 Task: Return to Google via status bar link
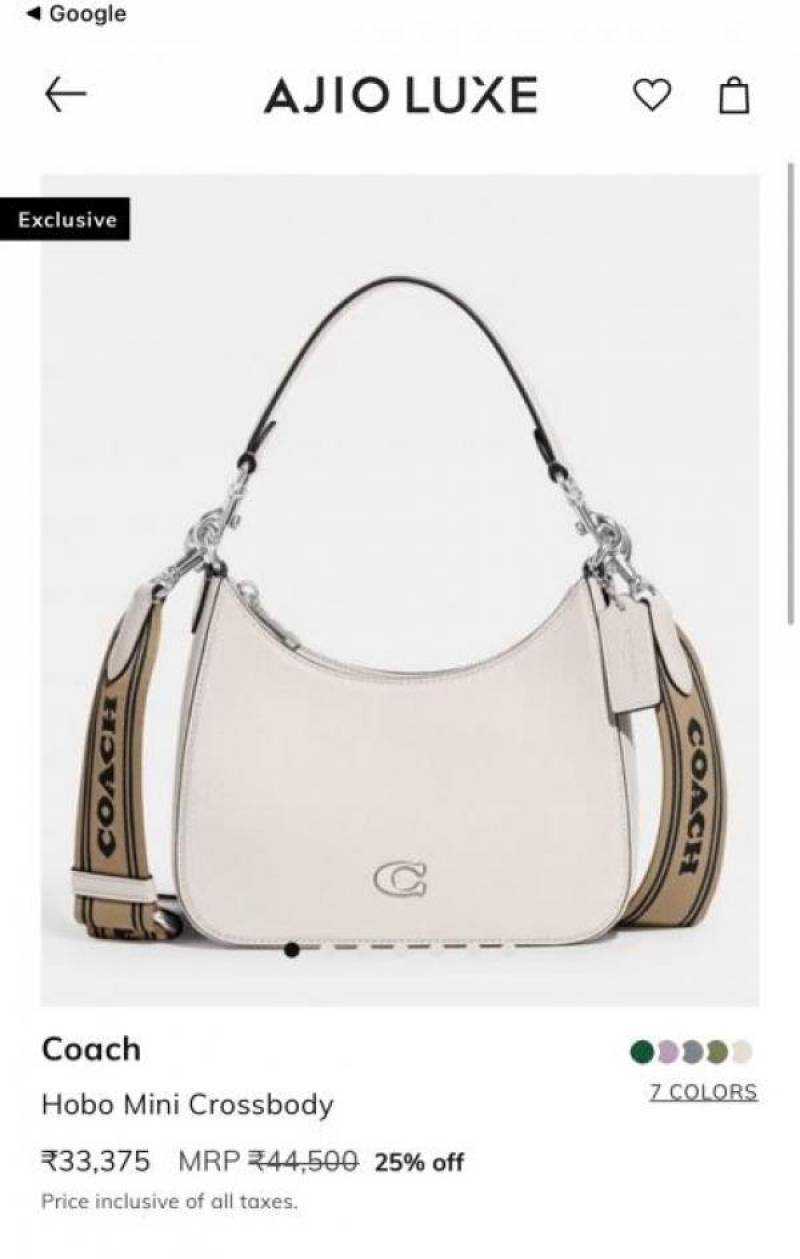click(x=76, y=14)
